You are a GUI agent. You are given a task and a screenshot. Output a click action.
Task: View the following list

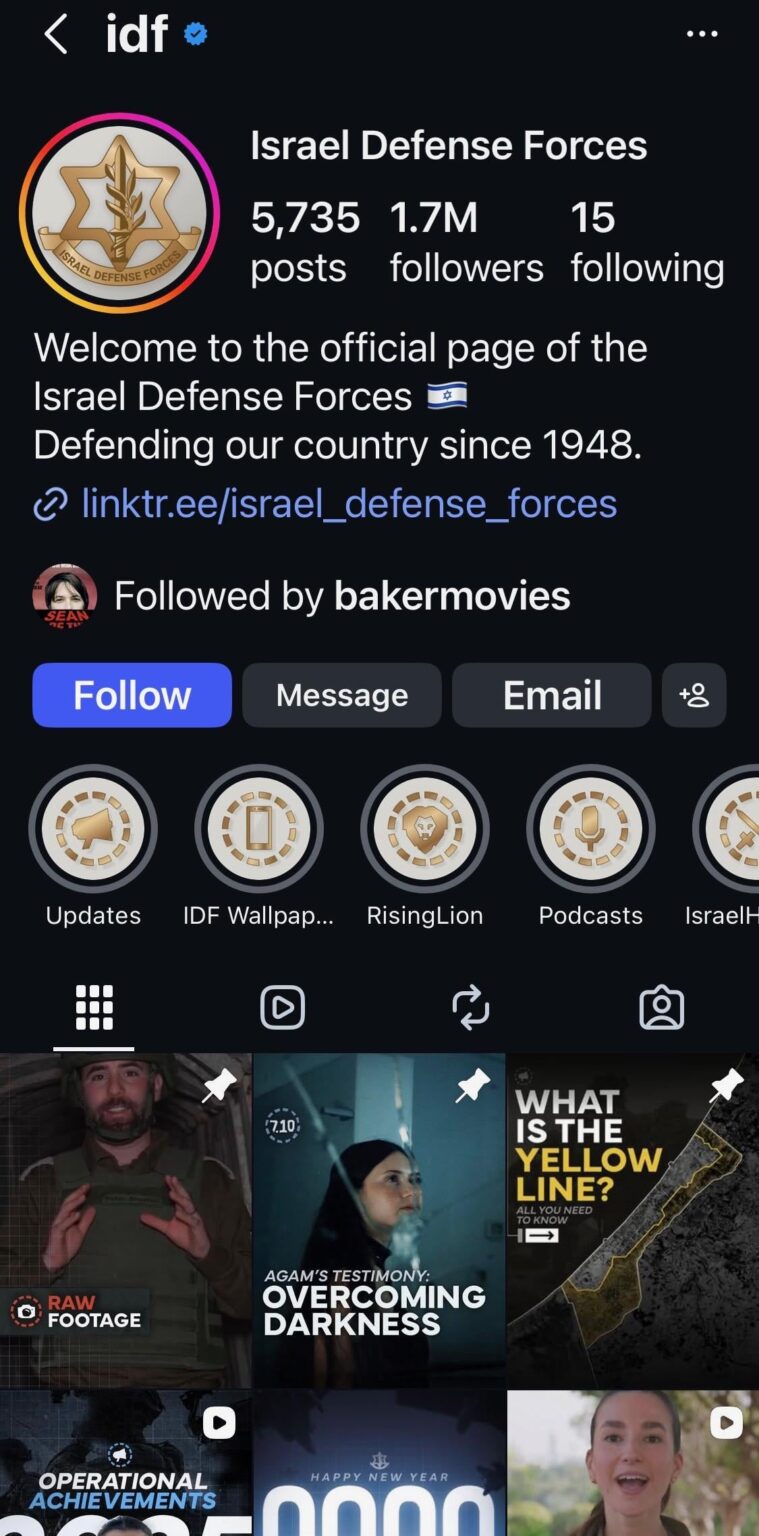647,240
